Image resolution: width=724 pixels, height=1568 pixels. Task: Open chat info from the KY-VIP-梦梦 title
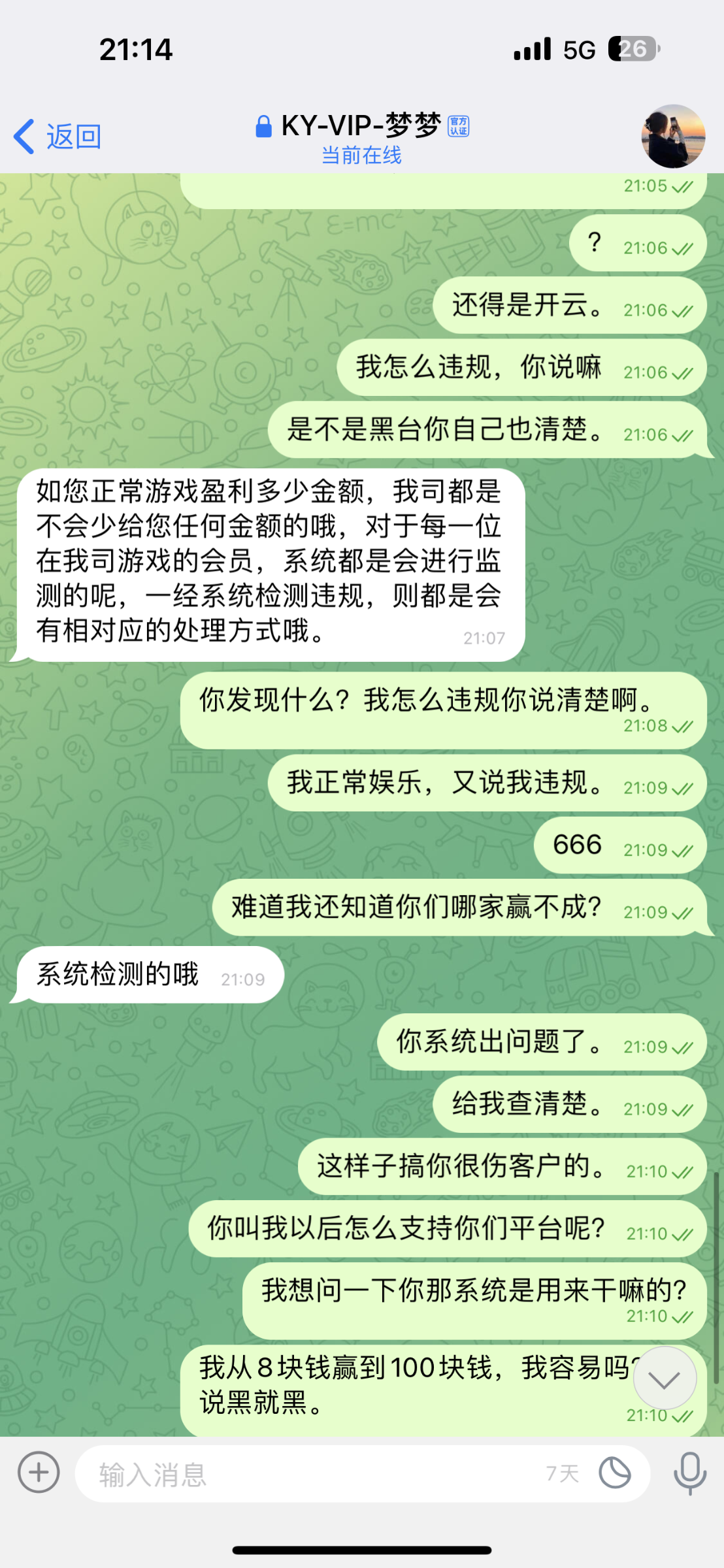[x=361, y=126]
